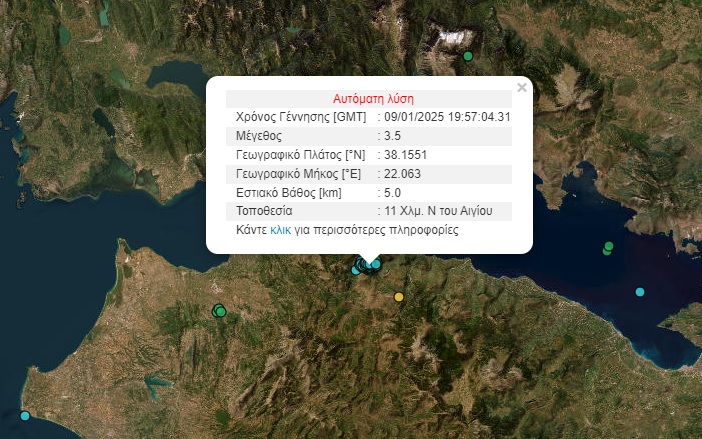Select the yellow earthquake marker
Image resolution: width=702 pixels, height=439 pixels.
[x=400, y=297]
